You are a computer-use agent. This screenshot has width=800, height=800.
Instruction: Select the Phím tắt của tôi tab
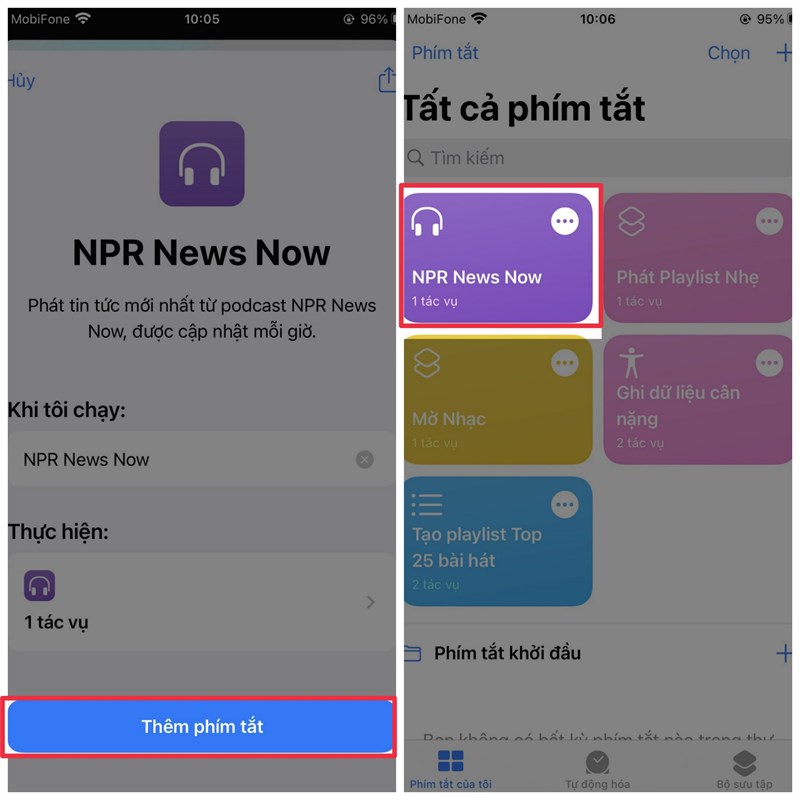click(x=450, y=769)
